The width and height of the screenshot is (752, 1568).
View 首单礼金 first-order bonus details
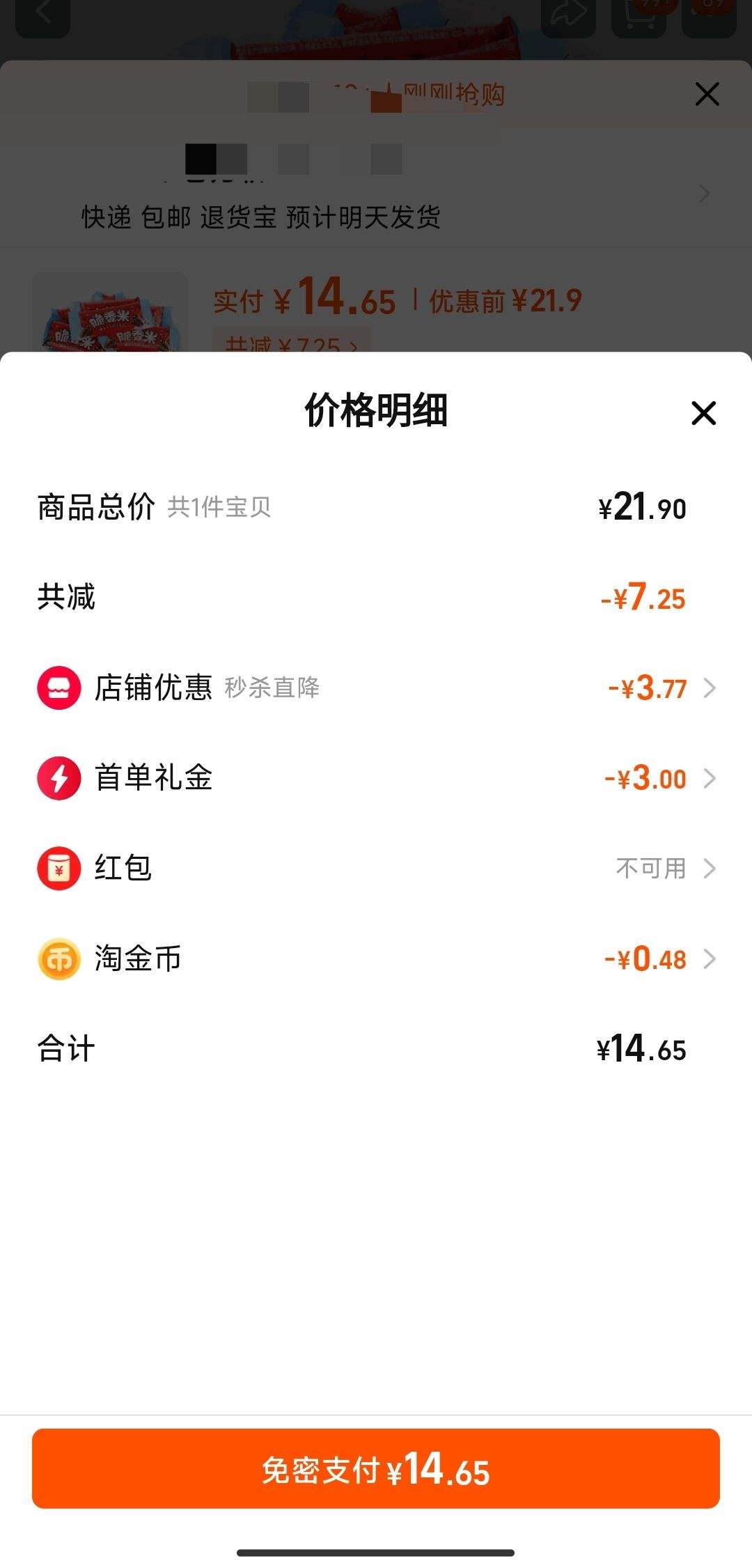pyautogui.click(x=376, y=778)
